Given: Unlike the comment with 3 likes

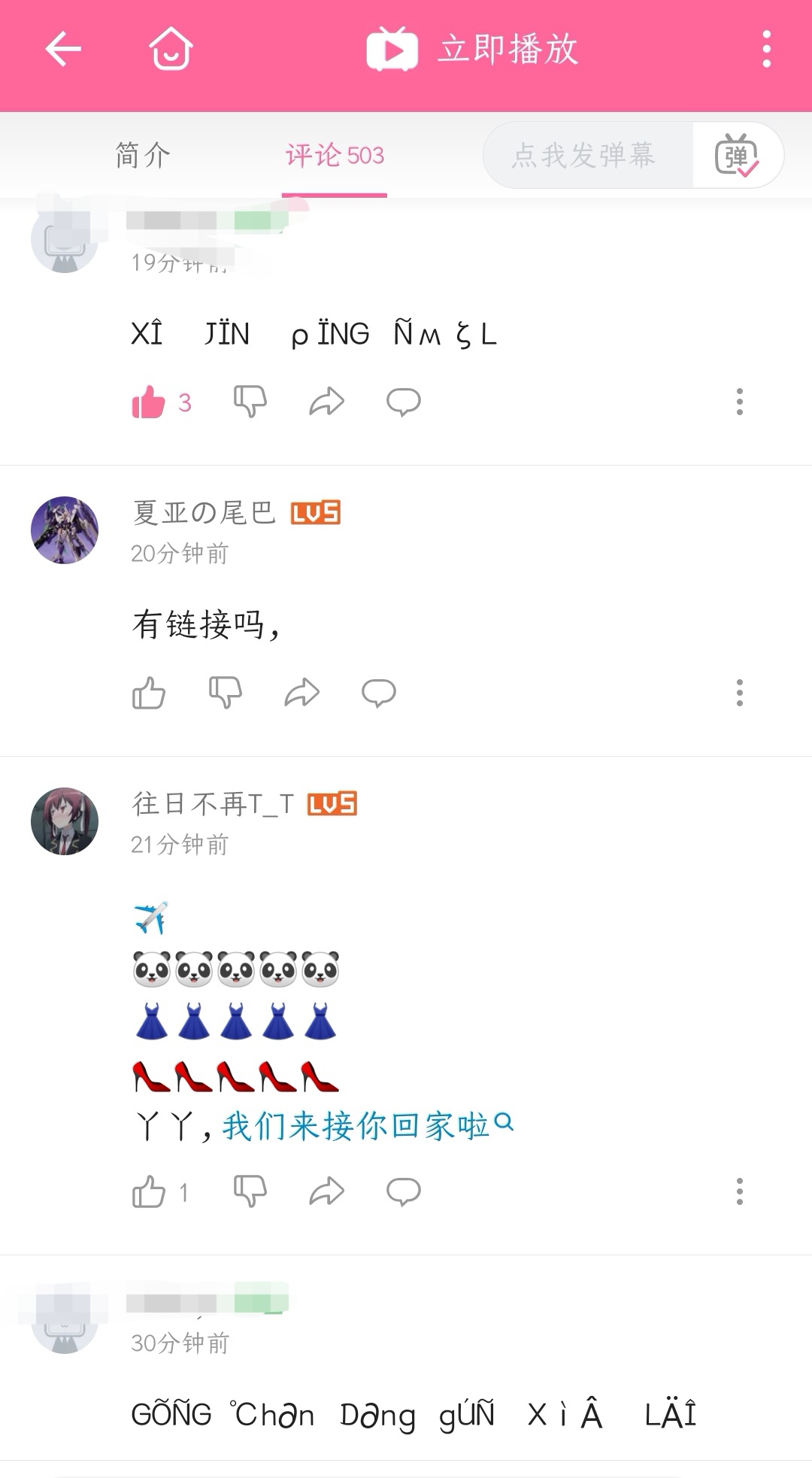Looking at the screenshot, I should point(149,402).
